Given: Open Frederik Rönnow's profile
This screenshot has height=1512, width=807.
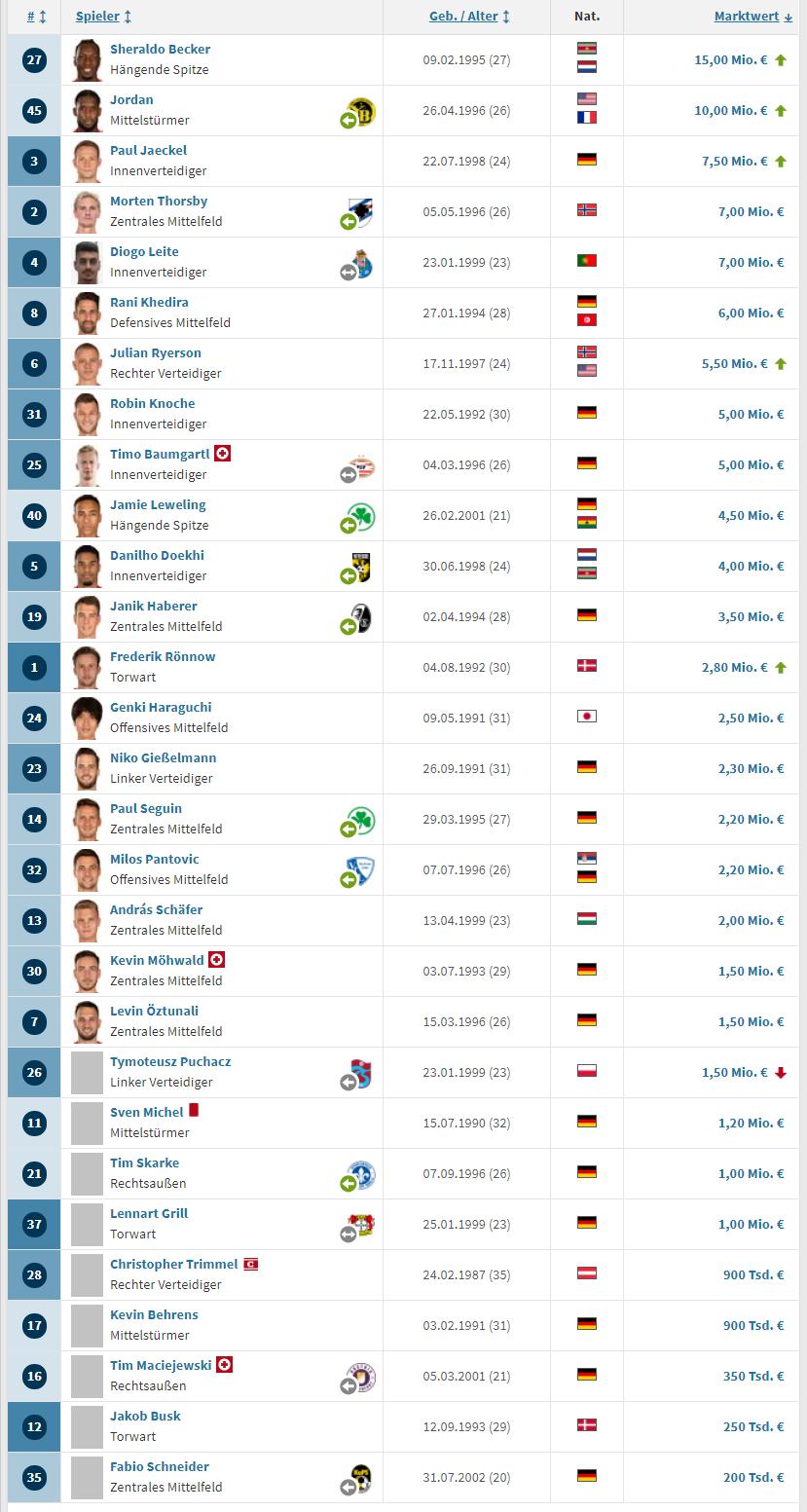Looking at the screenshot, I should [x=163, y=656].
